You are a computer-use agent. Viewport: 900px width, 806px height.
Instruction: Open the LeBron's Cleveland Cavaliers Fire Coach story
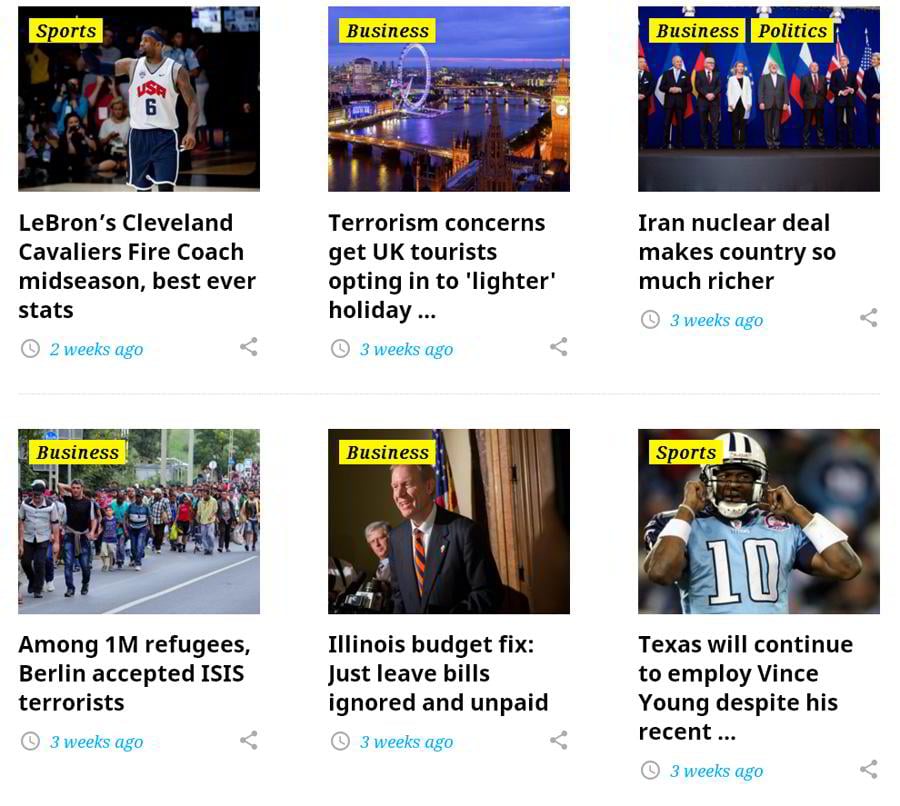click(137, 266)
